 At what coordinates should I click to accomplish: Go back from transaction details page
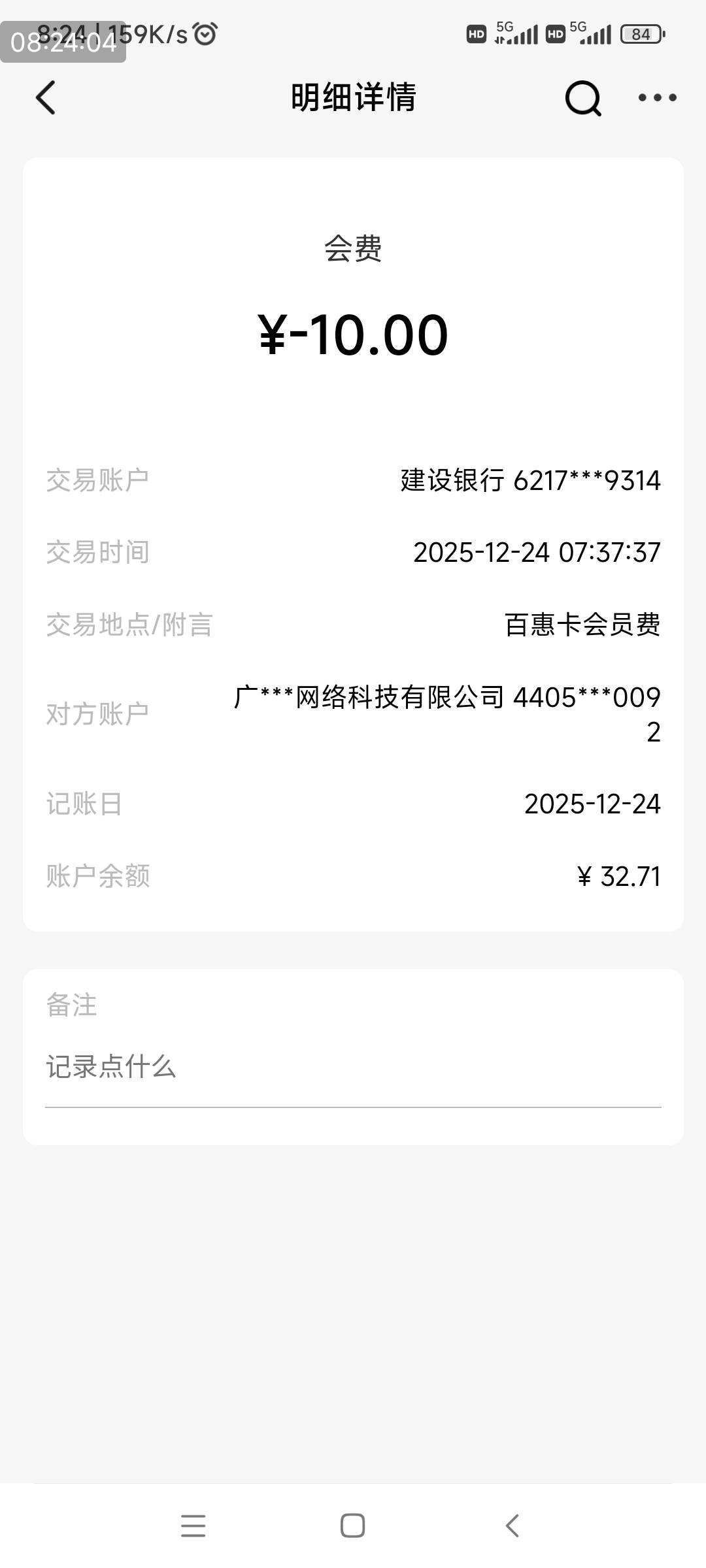point(46,98)
